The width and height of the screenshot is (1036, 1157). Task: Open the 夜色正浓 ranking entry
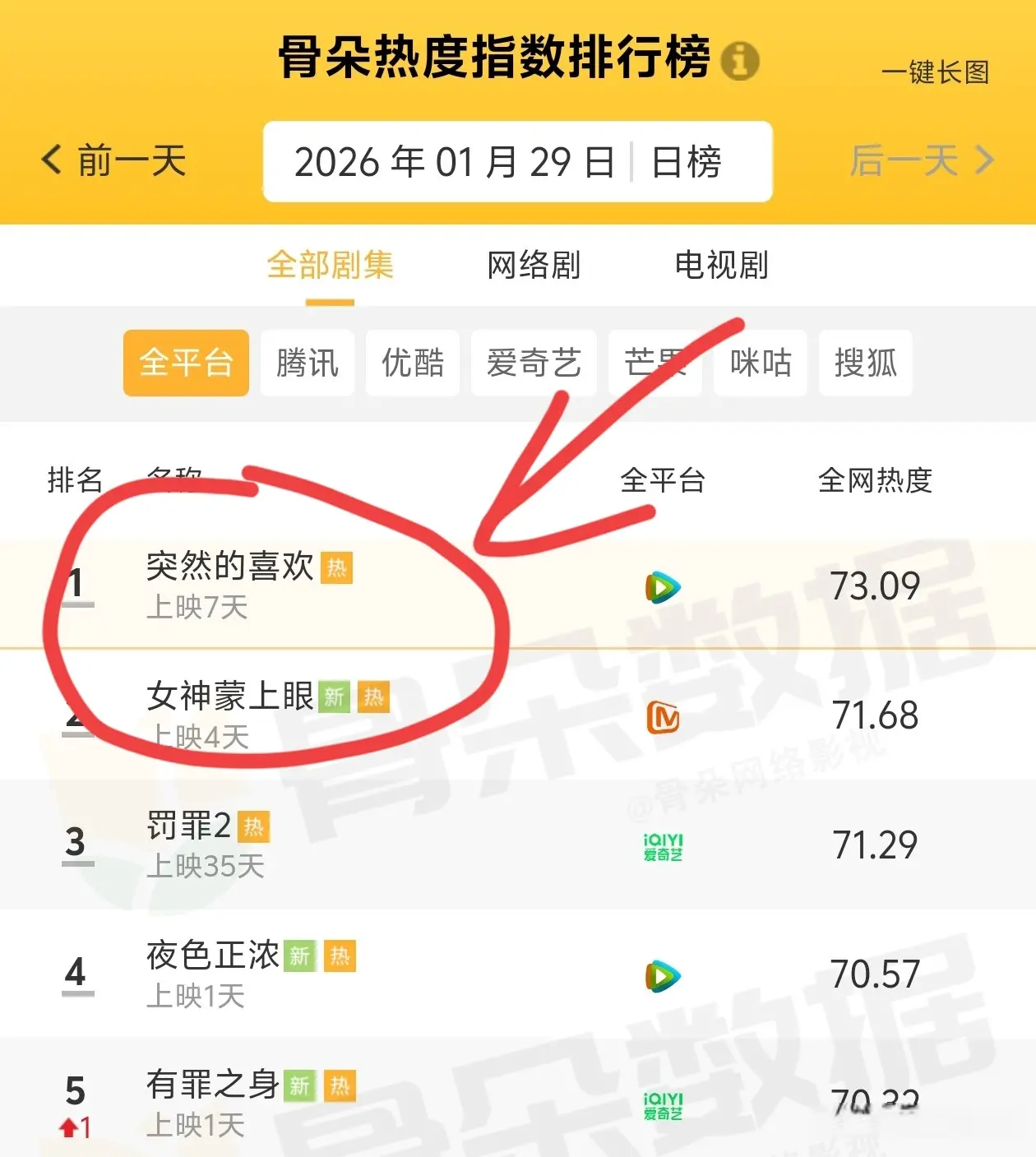(x=214, y=956)
